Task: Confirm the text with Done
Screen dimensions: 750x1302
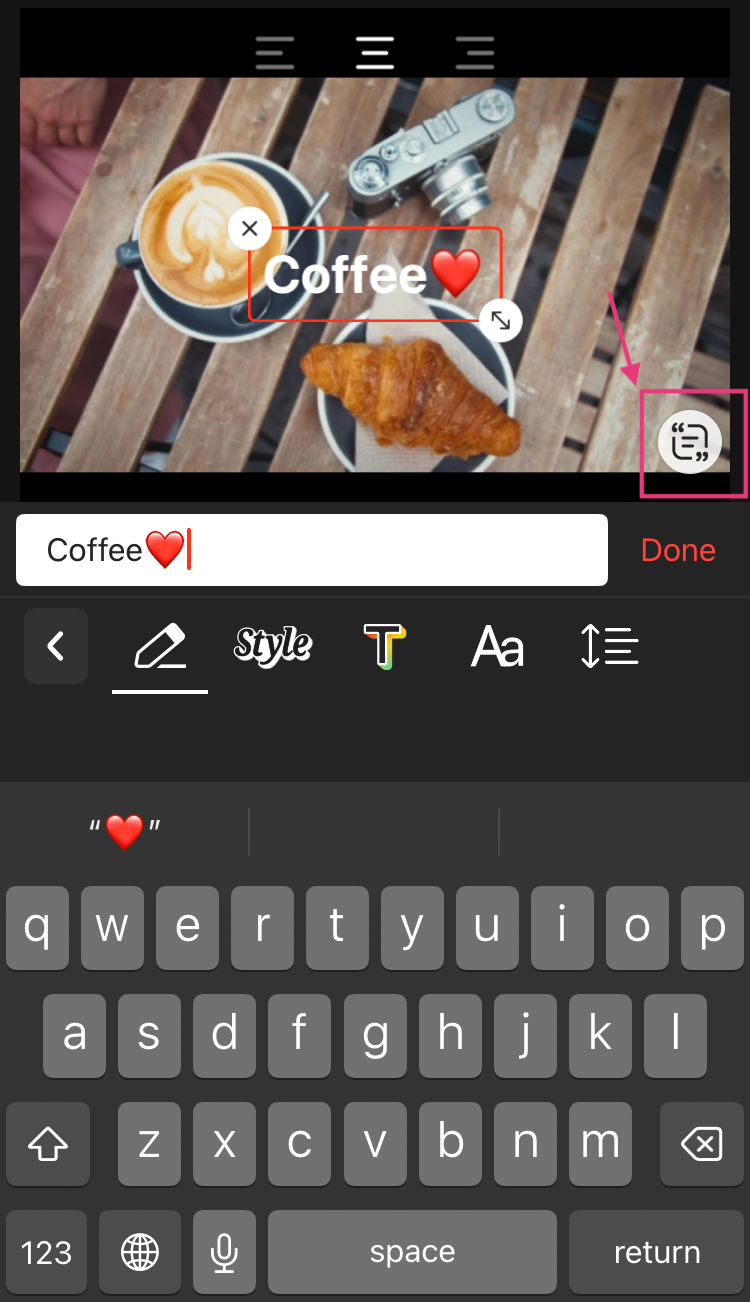Action: [678, 550]
